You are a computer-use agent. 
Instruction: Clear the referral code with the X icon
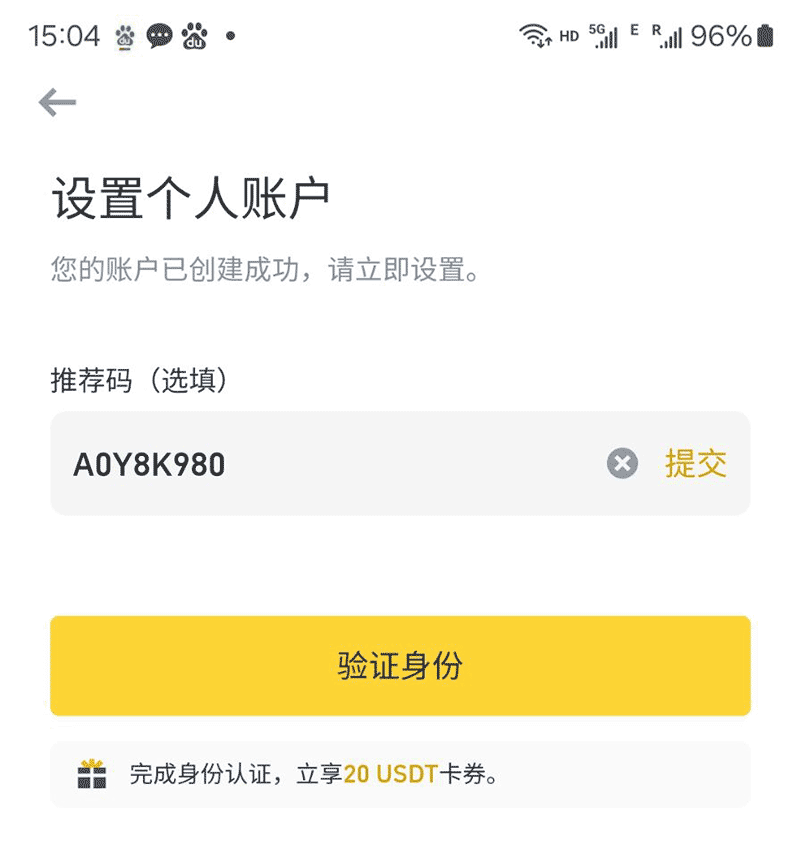[622, 462]
